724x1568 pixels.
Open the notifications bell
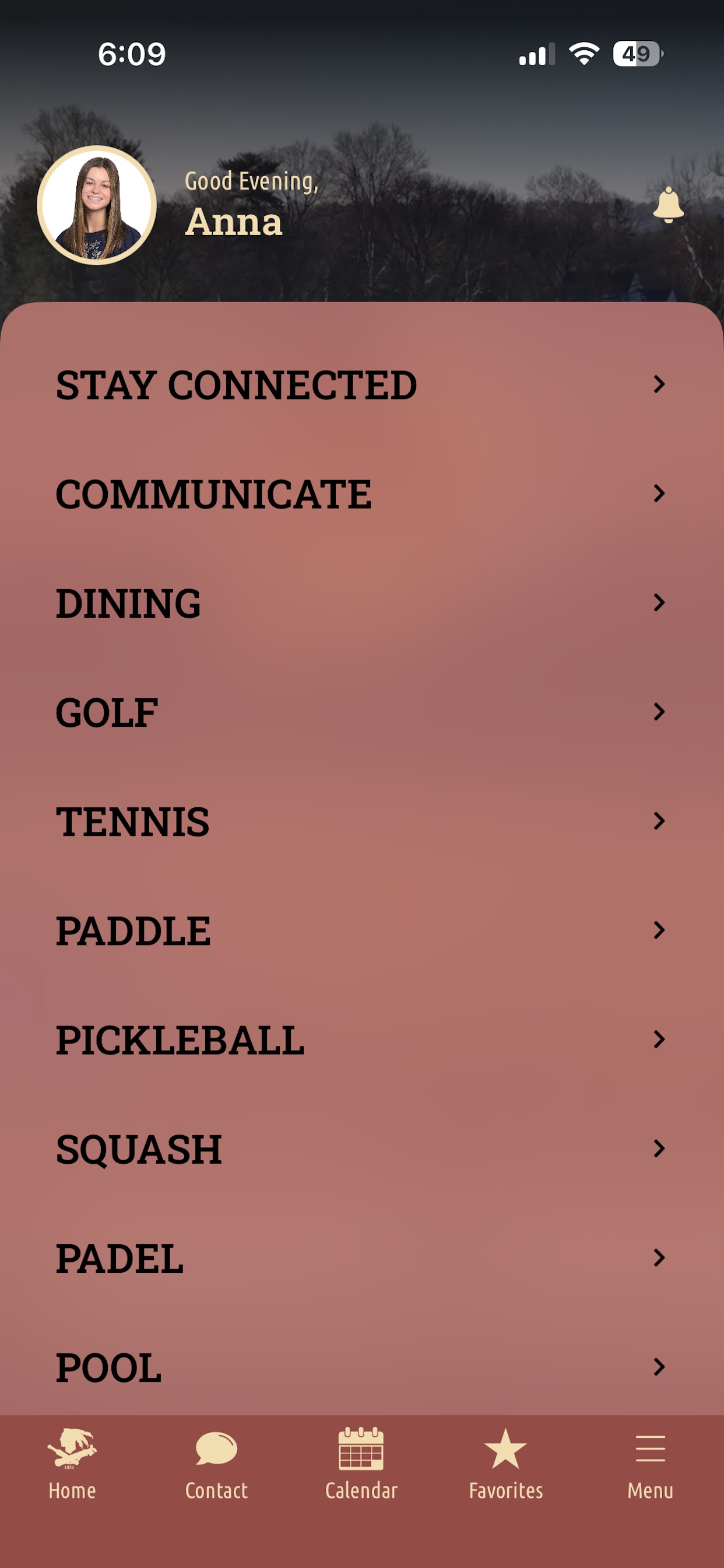pos(668,205)
